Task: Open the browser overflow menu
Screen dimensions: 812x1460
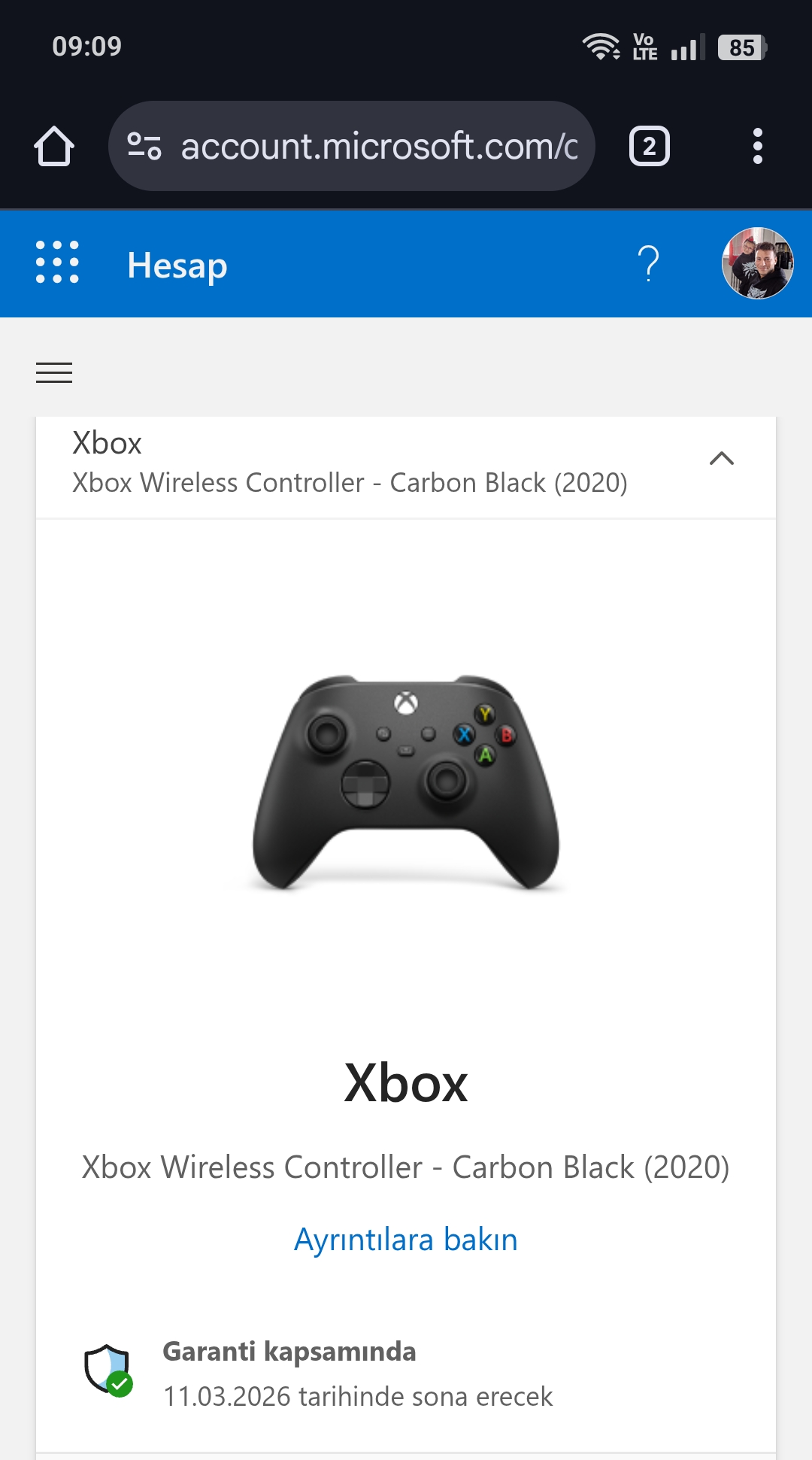Action: point(757,146)
